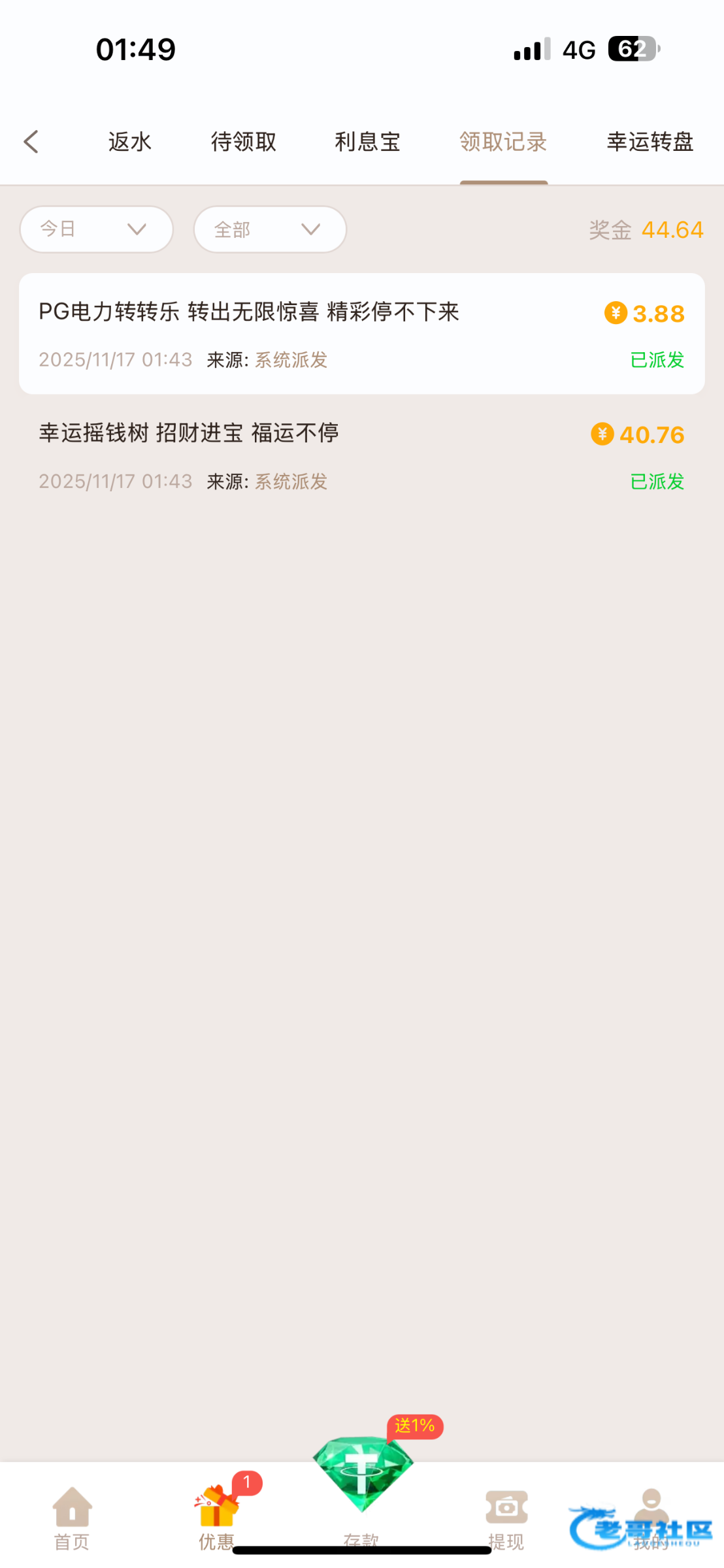This screenshot has height=1568, width=724.
Task: Select the 领取记录 tab
Action: coord(503,142)
